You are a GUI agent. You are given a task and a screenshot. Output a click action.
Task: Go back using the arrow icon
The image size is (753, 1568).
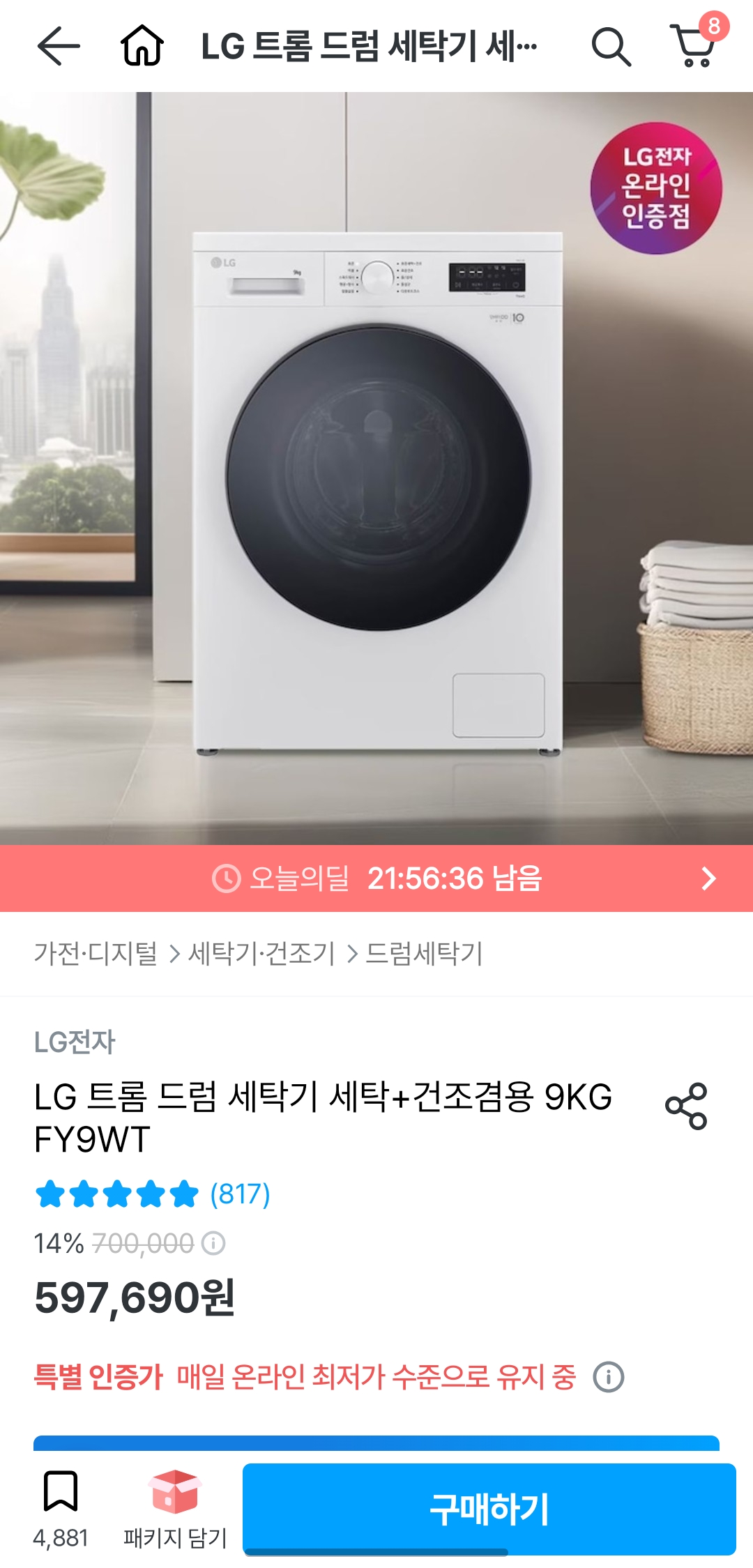(59, 46)
